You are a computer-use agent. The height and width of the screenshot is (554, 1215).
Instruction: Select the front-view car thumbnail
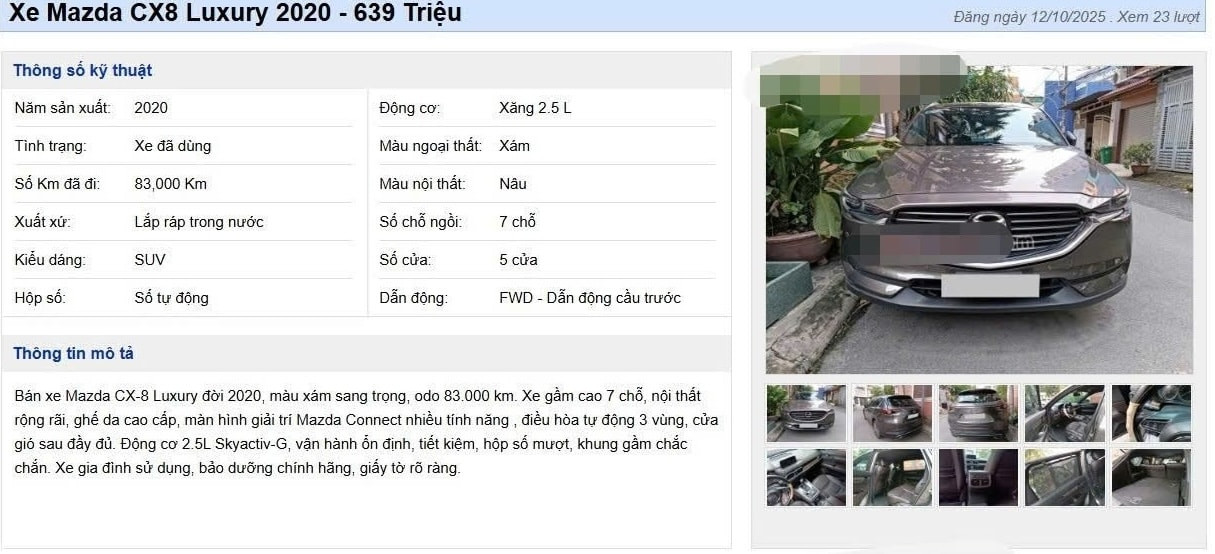point(806,413)
